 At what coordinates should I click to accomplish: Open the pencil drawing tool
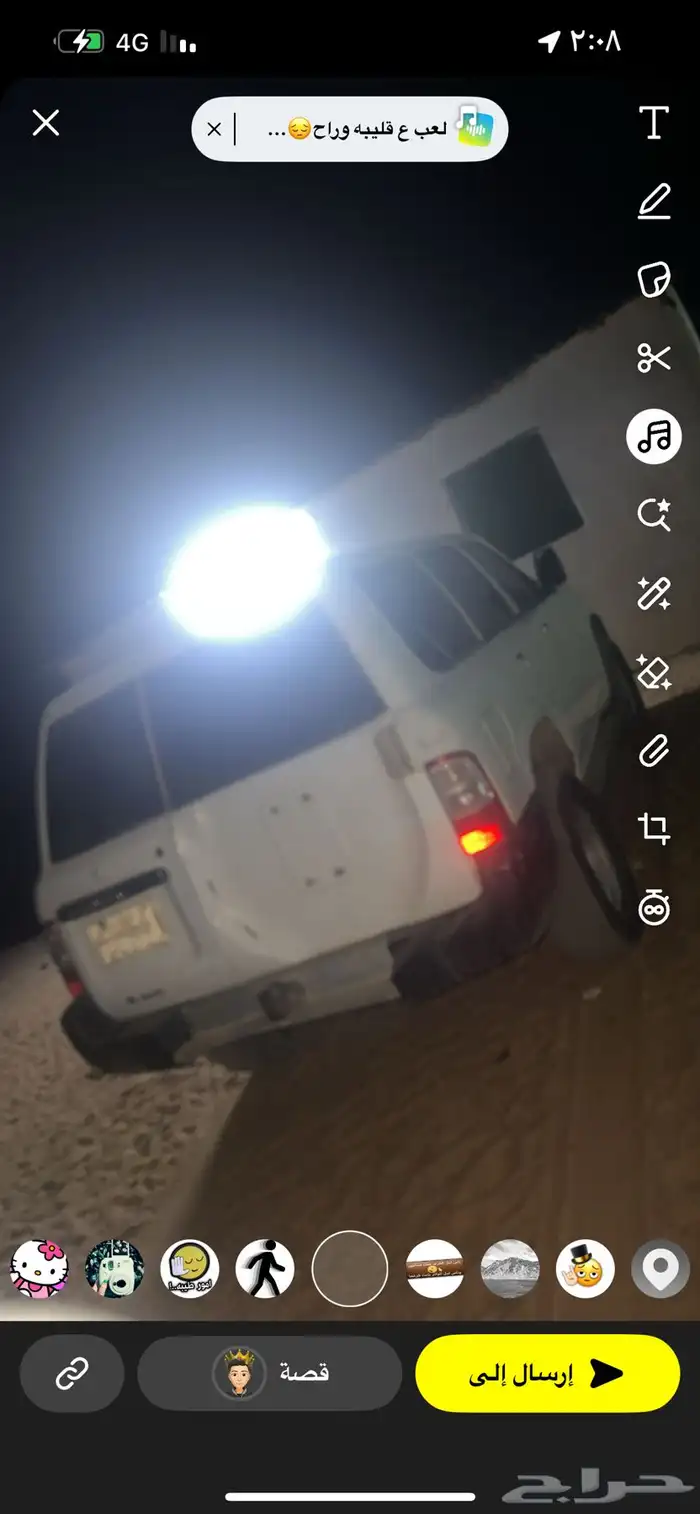point(654,203)
